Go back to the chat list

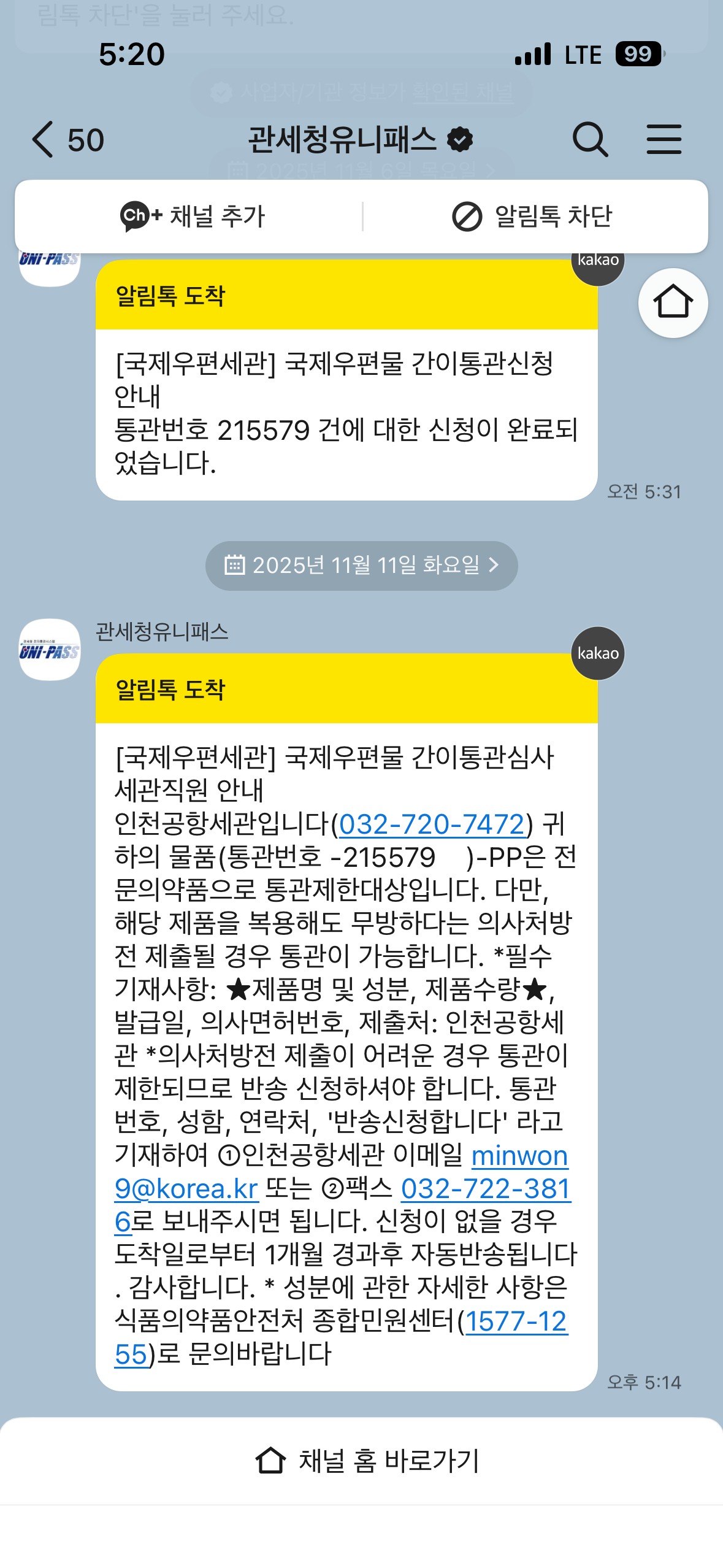(x=44, y=140)
